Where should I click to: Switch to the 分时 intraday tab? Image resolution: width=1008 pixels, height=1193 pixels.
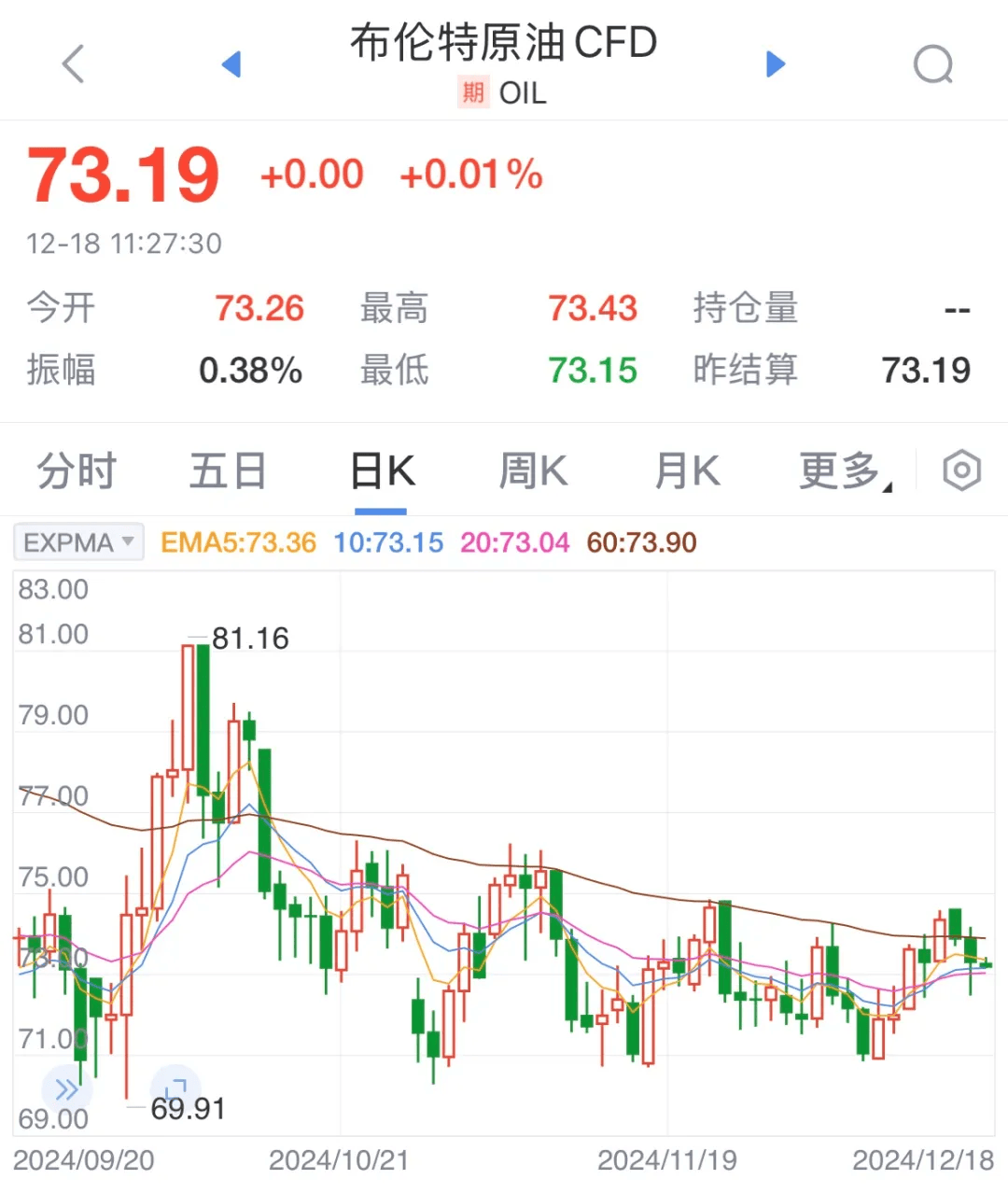[x=75, y=470]
